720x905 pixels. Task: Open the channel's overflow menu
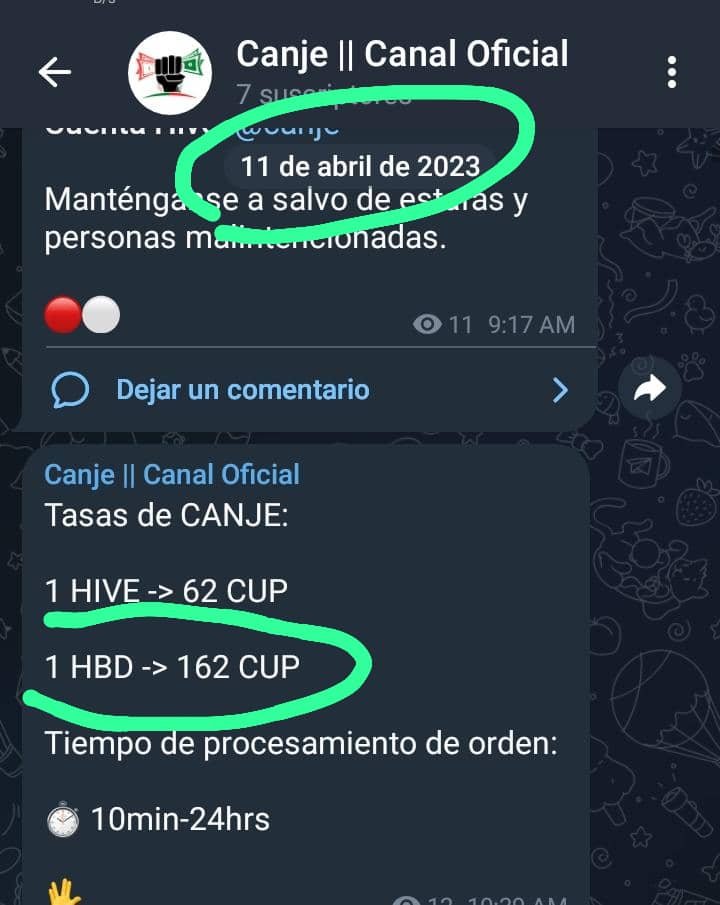click(671, 72)
